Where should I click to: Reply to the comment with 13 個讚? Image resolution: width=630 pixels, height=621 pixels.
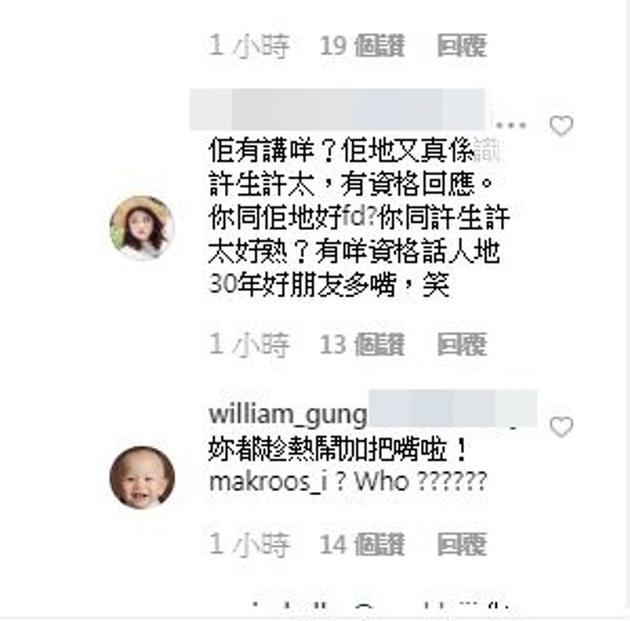click(x=461, y=345)
